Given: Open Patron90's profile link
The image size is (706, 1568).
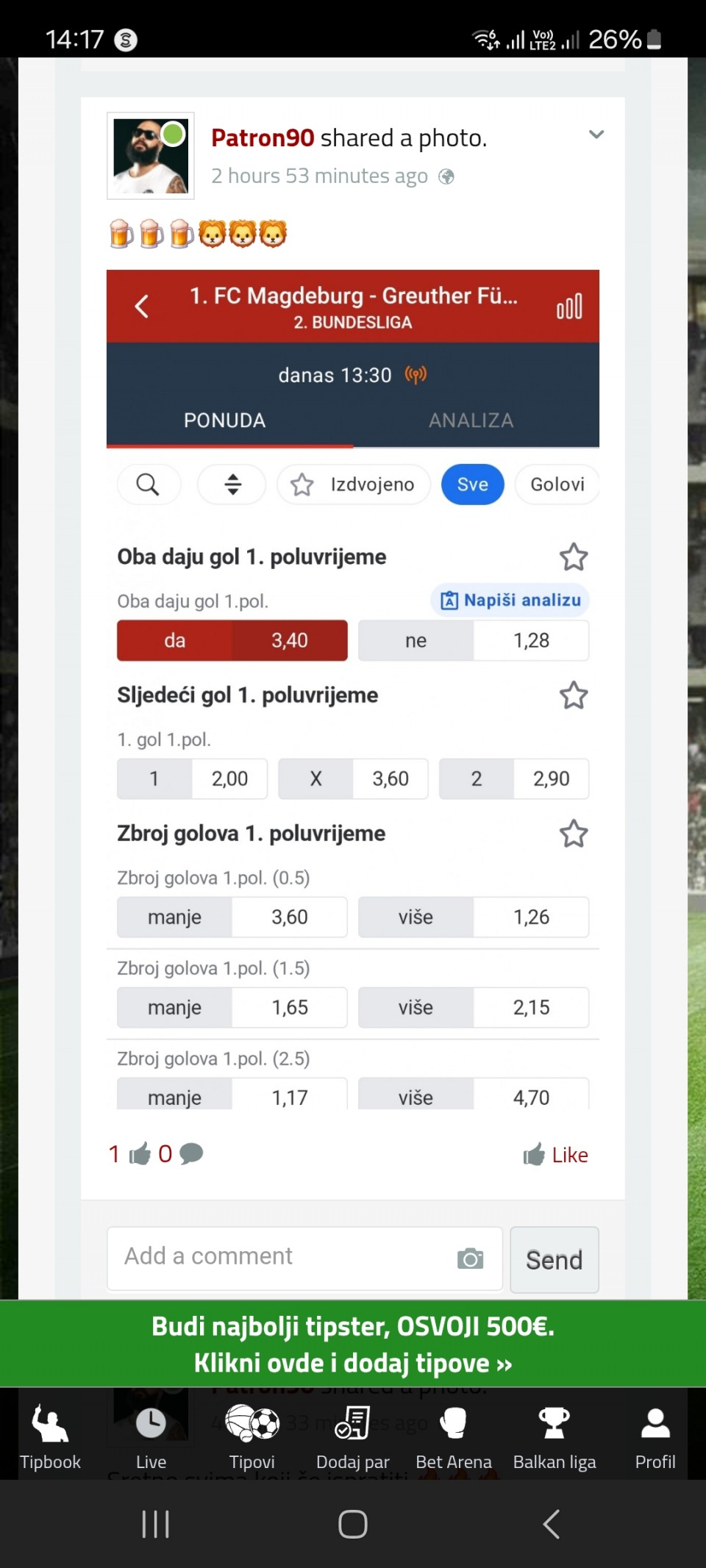Looking at the screenshot, I should click(263, 137).
